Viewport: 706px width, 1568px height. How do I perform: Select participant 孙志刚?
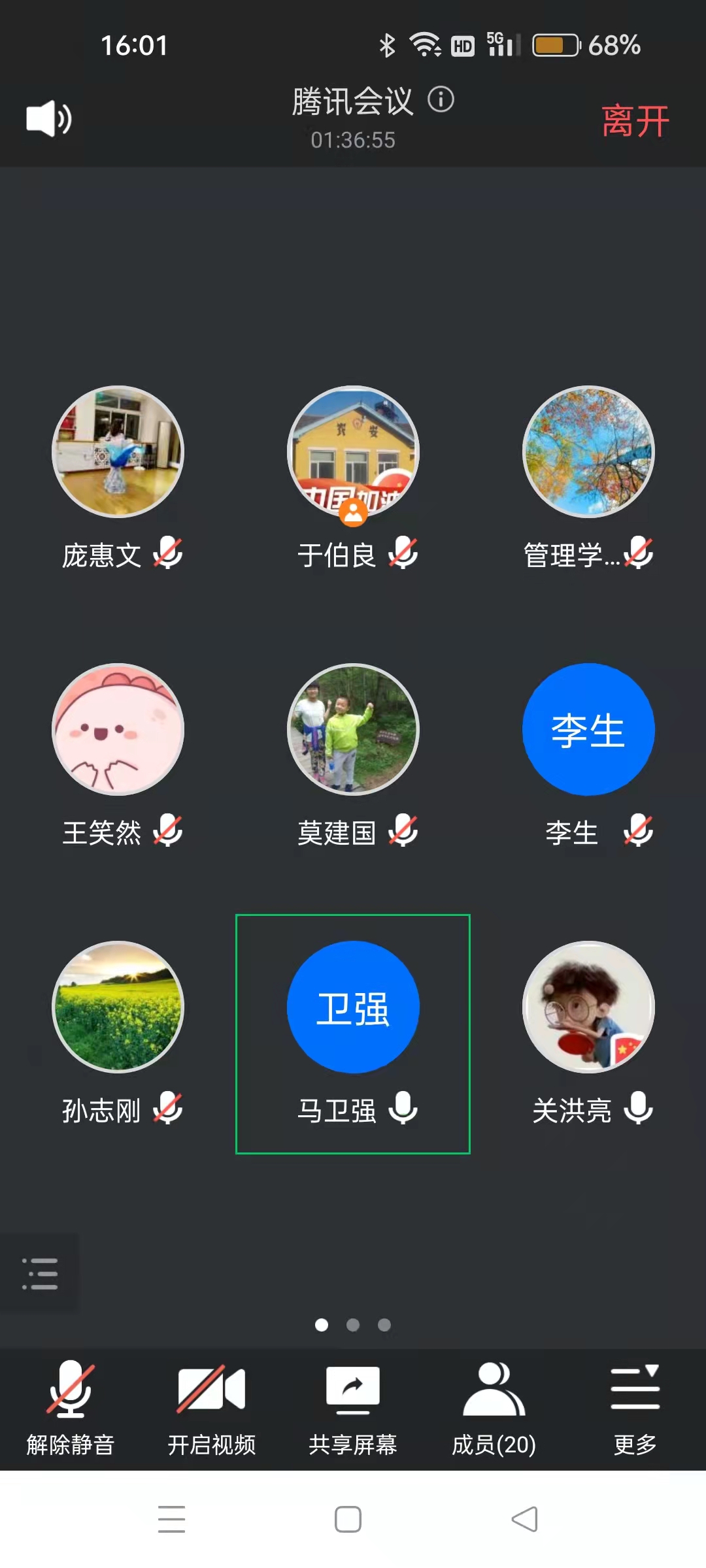click(118, 1007)
